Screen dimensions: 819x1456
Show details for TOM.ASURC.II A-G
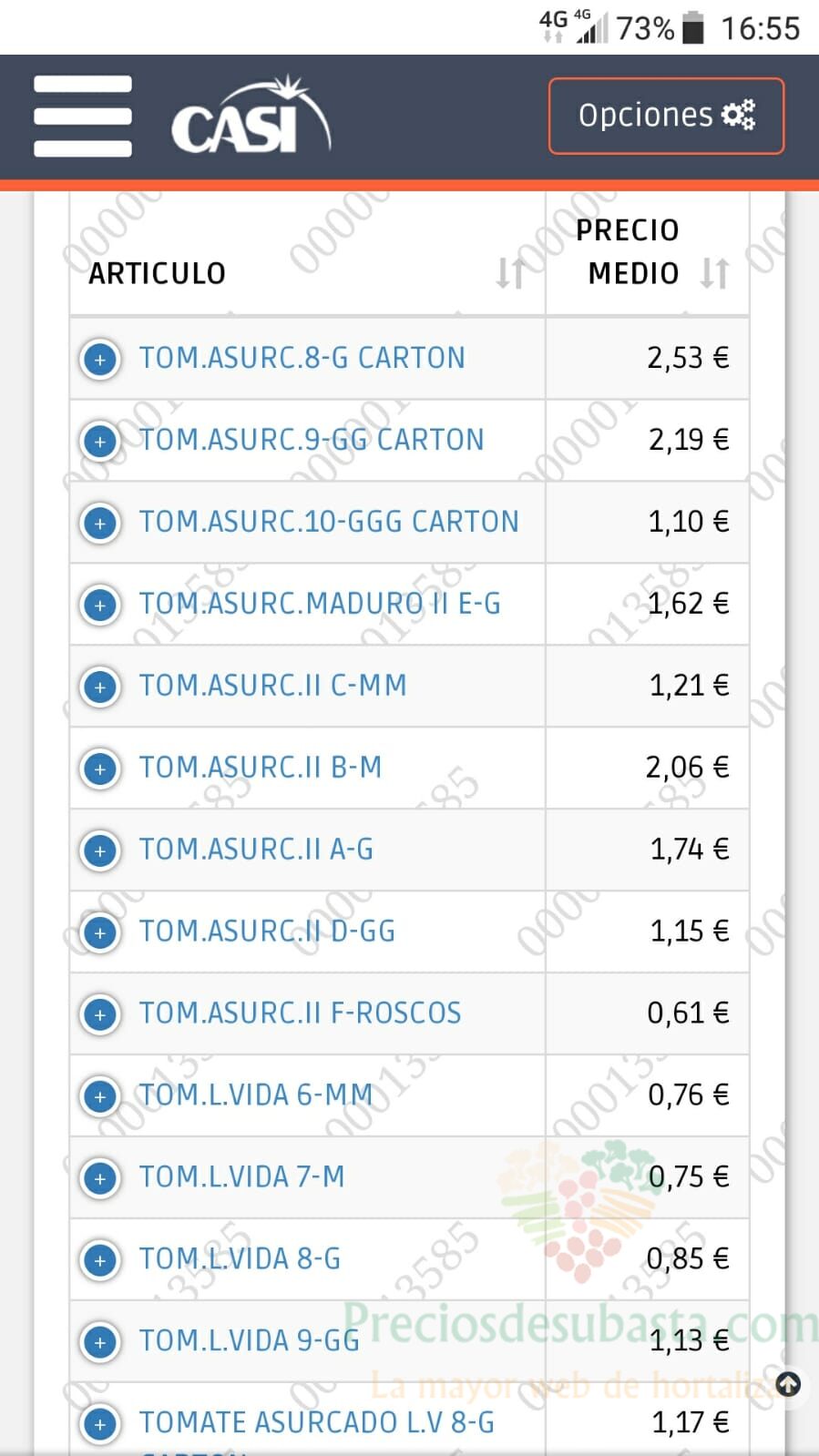(x=100, y=850)
